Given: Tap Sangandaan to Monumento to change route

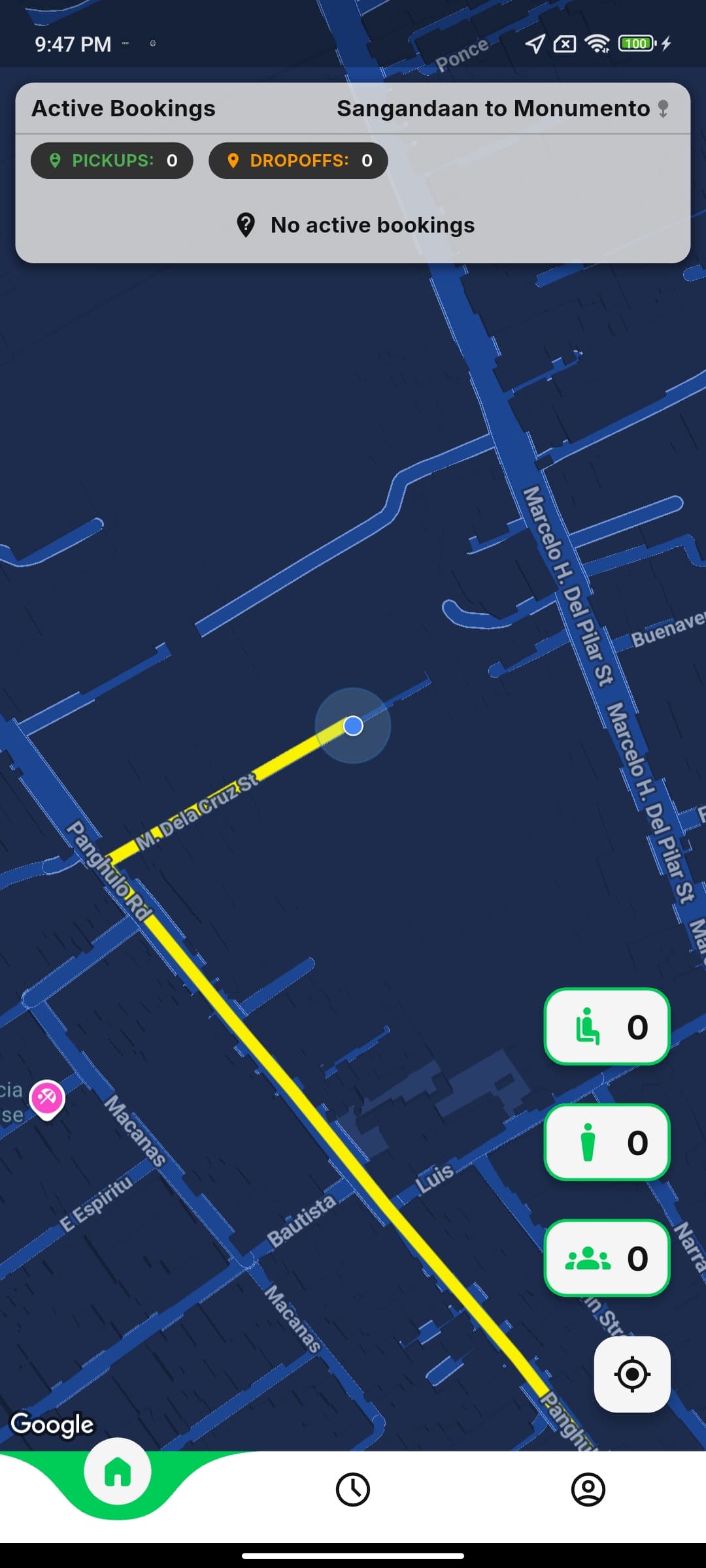Looking at the screenshot, I should (492, 108).
